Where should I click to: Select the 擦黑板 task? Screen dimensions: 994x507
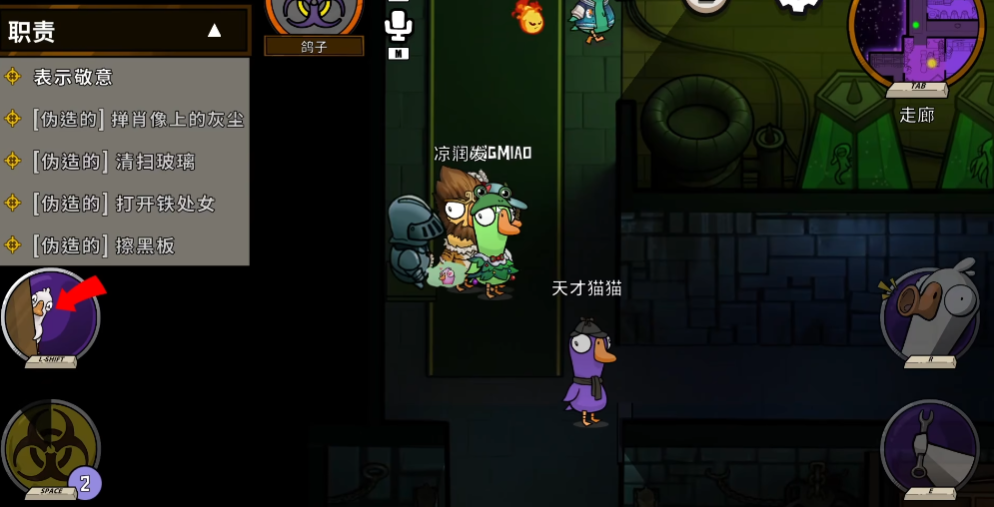coord(103,245)
